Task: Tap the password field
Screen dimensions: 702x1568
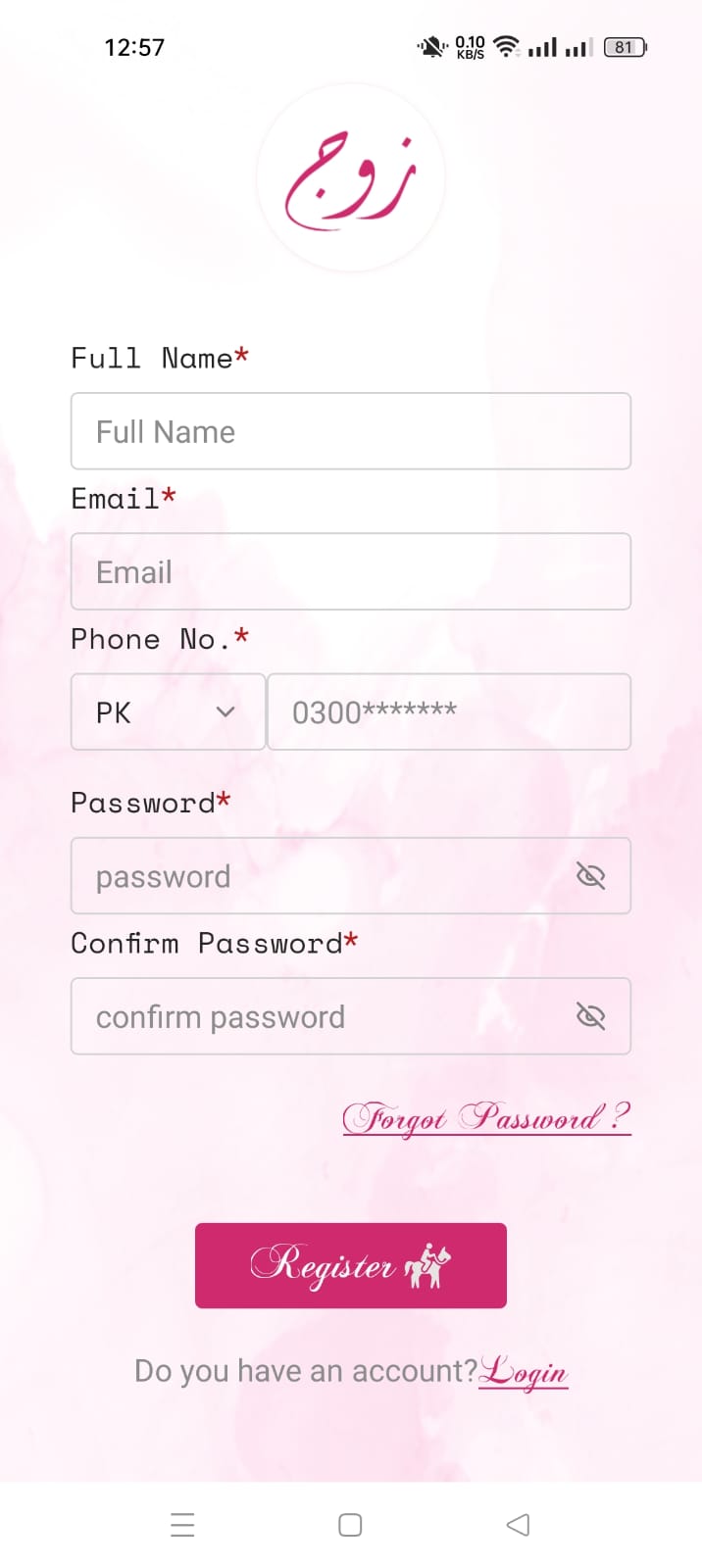Action: click(x=324, y=876)
